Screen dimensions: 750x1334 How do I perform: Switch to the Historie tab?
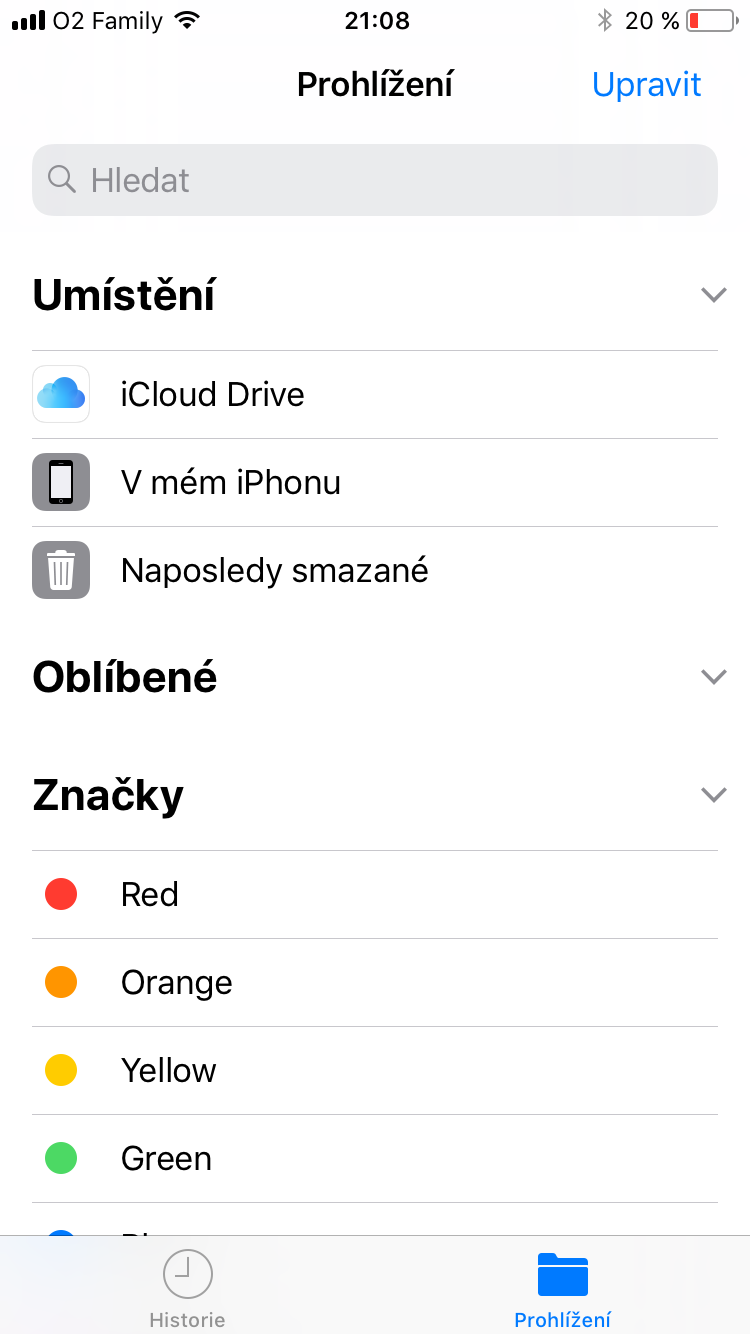click(x=187, y=1288)
